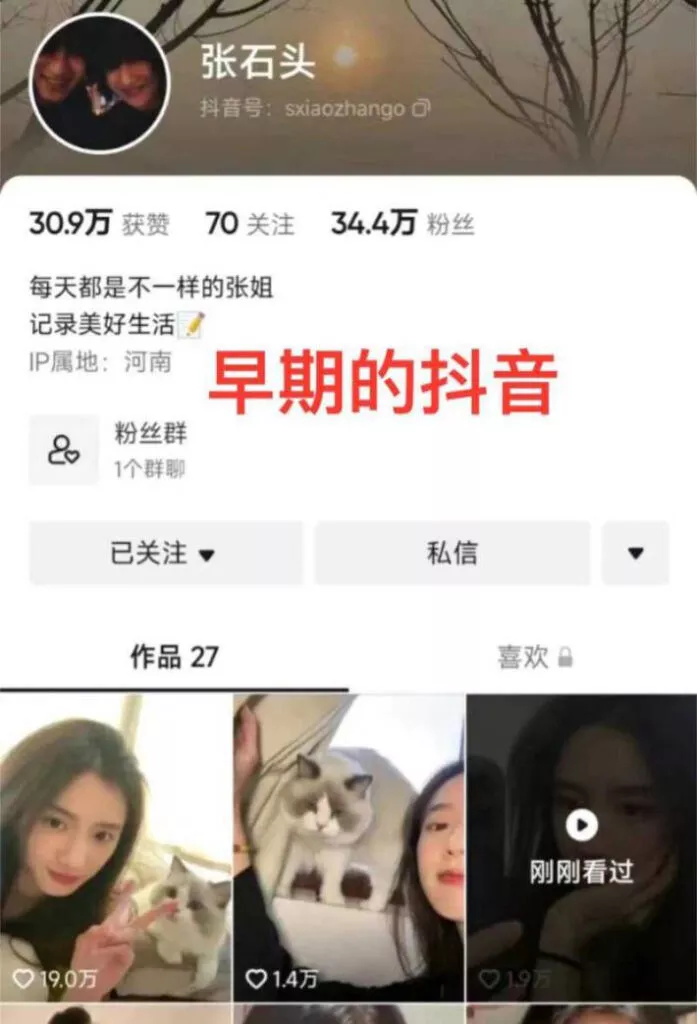Switch to the 喜欢 tab
697x1024 pixels.
[x=534, y=657]
